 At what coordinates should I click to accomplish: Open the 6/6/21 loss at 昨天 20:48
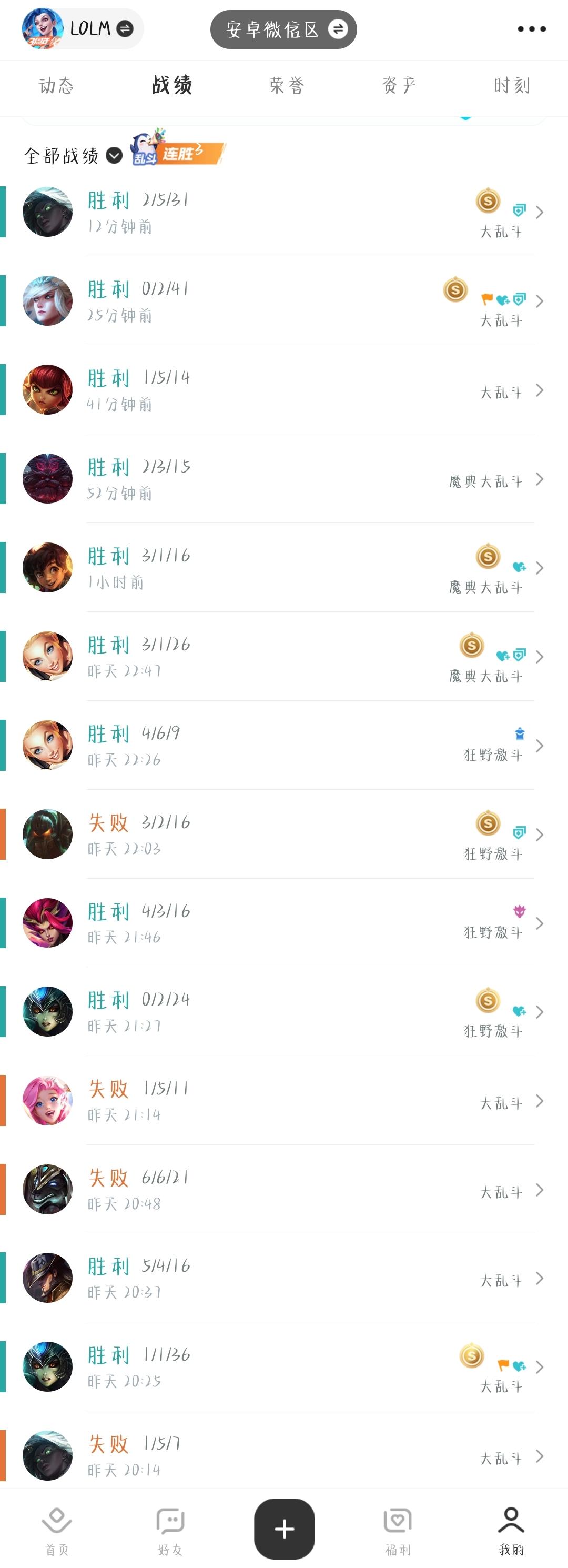pyautogui.click(x=283, y=1190)
